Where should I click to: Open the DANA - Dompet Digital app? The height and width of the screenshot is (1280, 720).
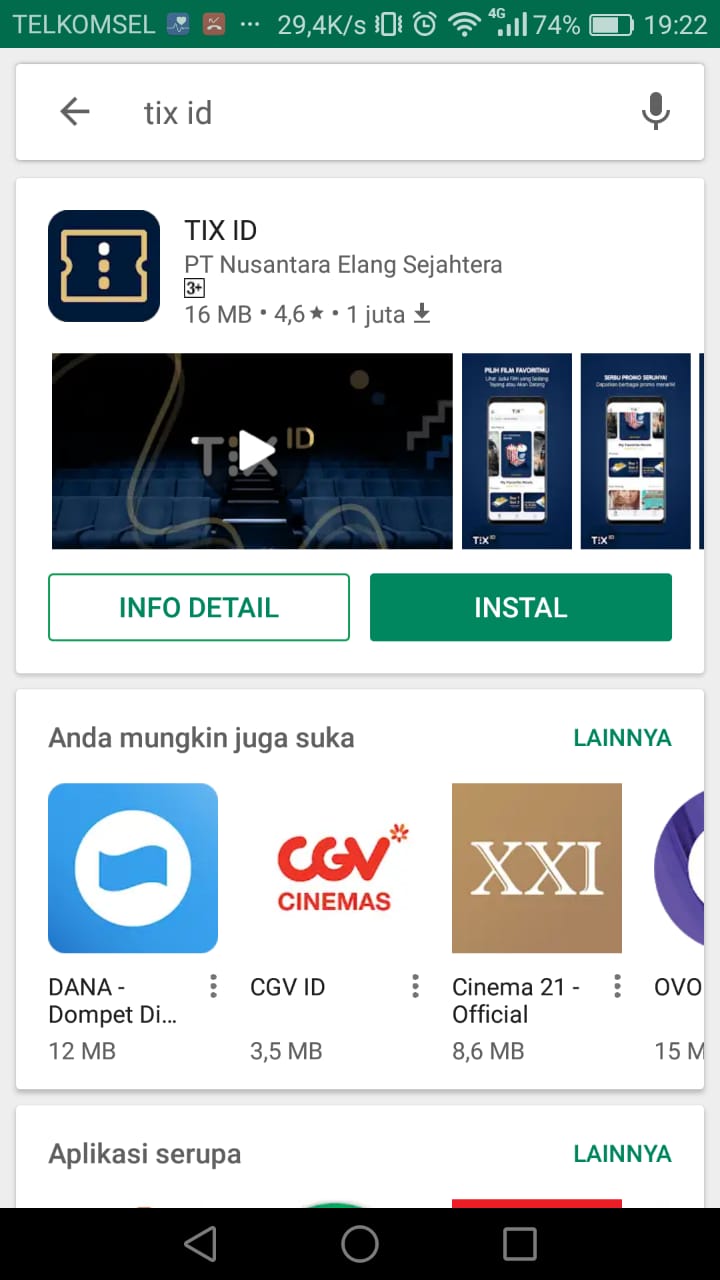[133, 868]
